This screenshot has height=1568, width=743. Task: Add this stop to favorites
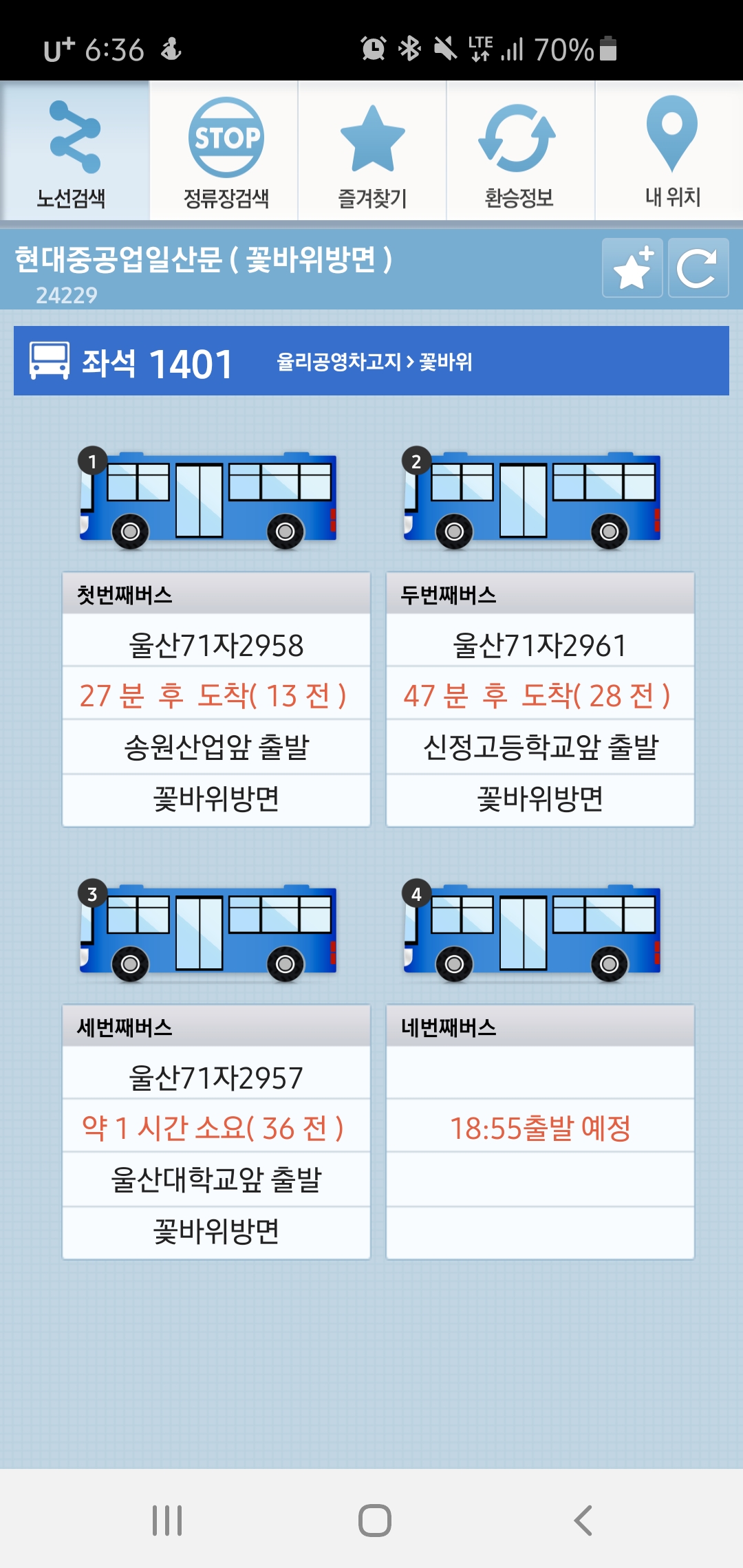(x=632, y=268)
